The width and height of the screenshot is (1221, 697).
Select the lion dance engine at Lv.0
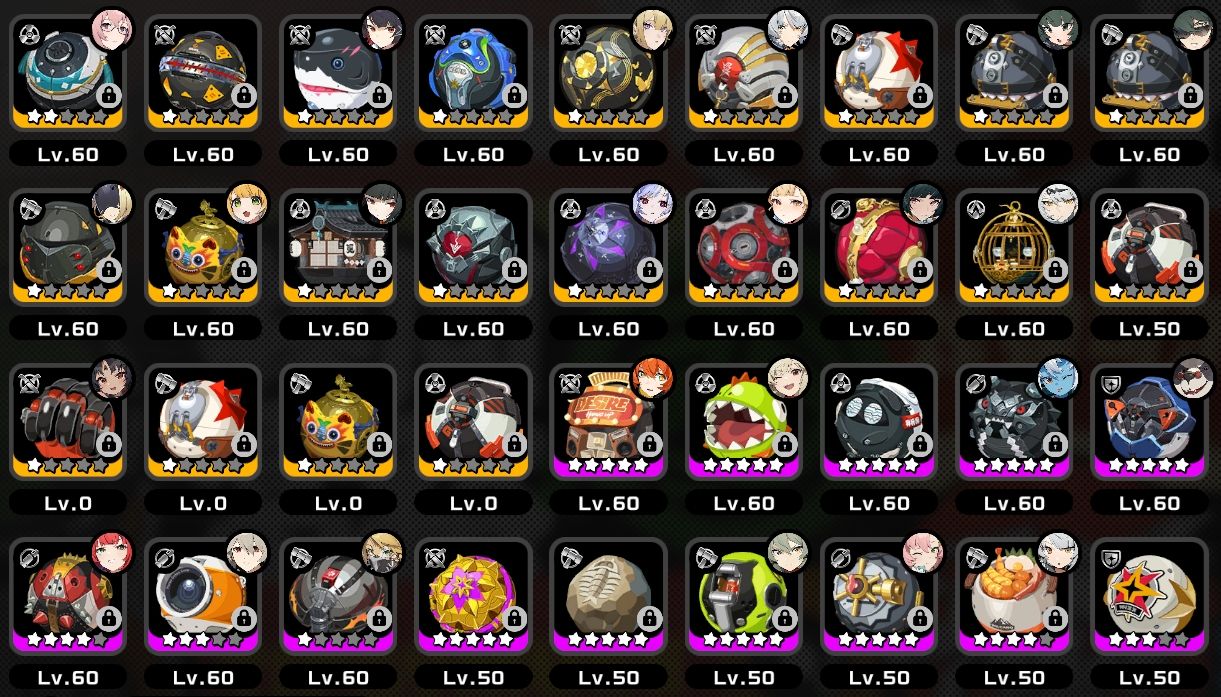[x=338, y=421]
